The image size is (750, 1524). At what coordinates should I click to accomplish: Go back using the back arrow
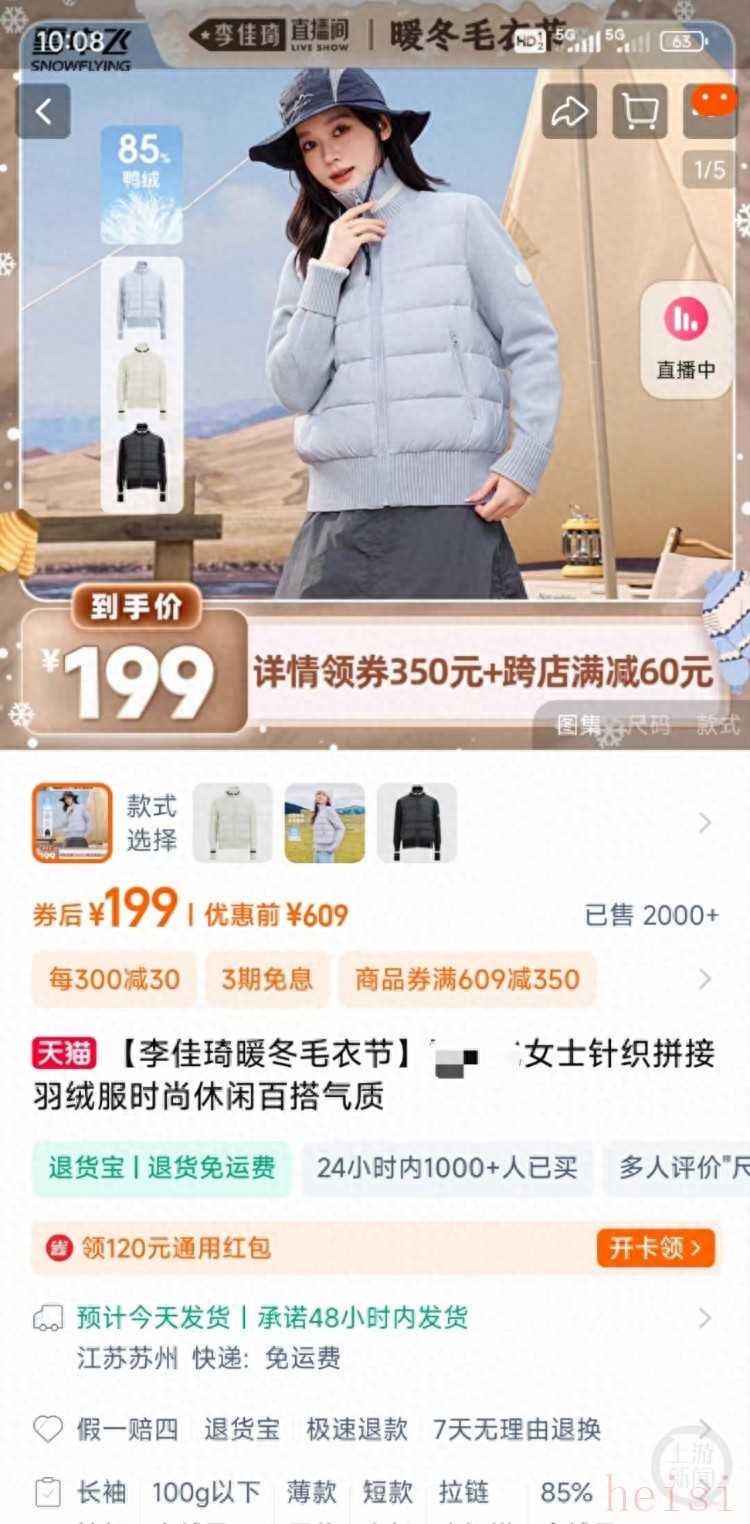pyautogui.click(x=43, y=111)
